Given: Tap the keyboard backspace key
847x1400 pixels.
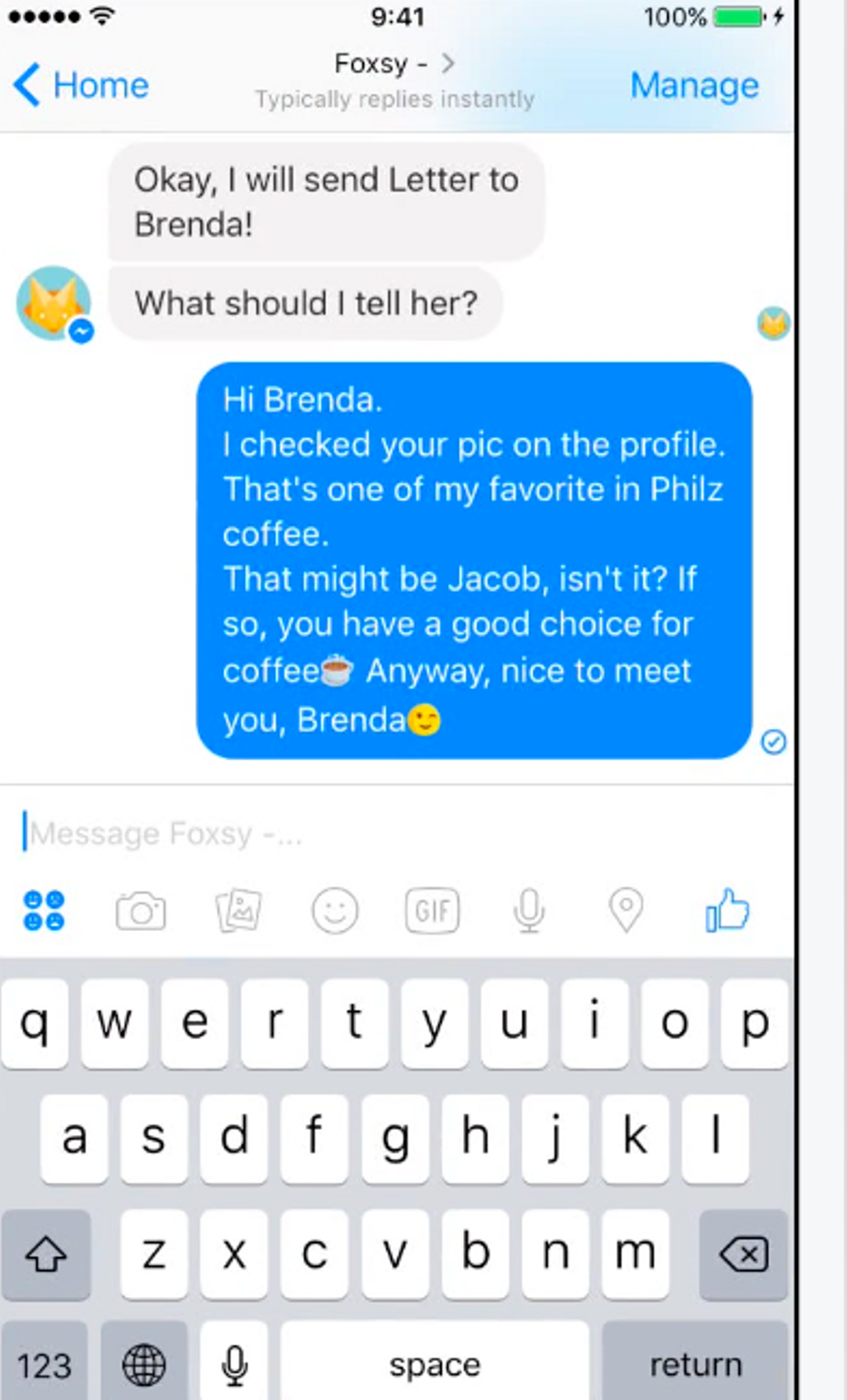Looking at the screenshot, I should [x=743, y=1255].
